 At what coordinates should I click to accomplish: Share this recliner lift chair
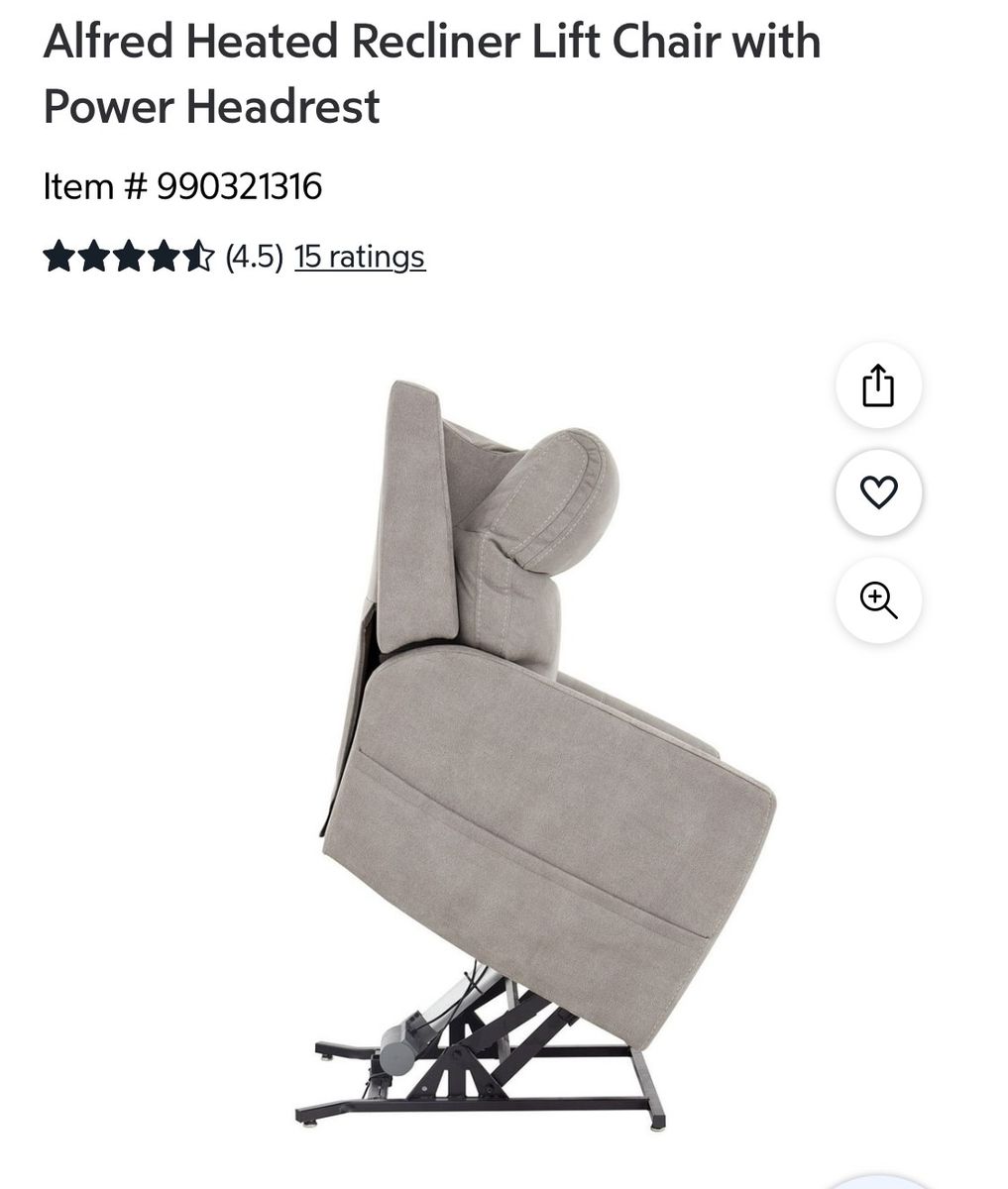pyautogui.click(x=878, y=385)
